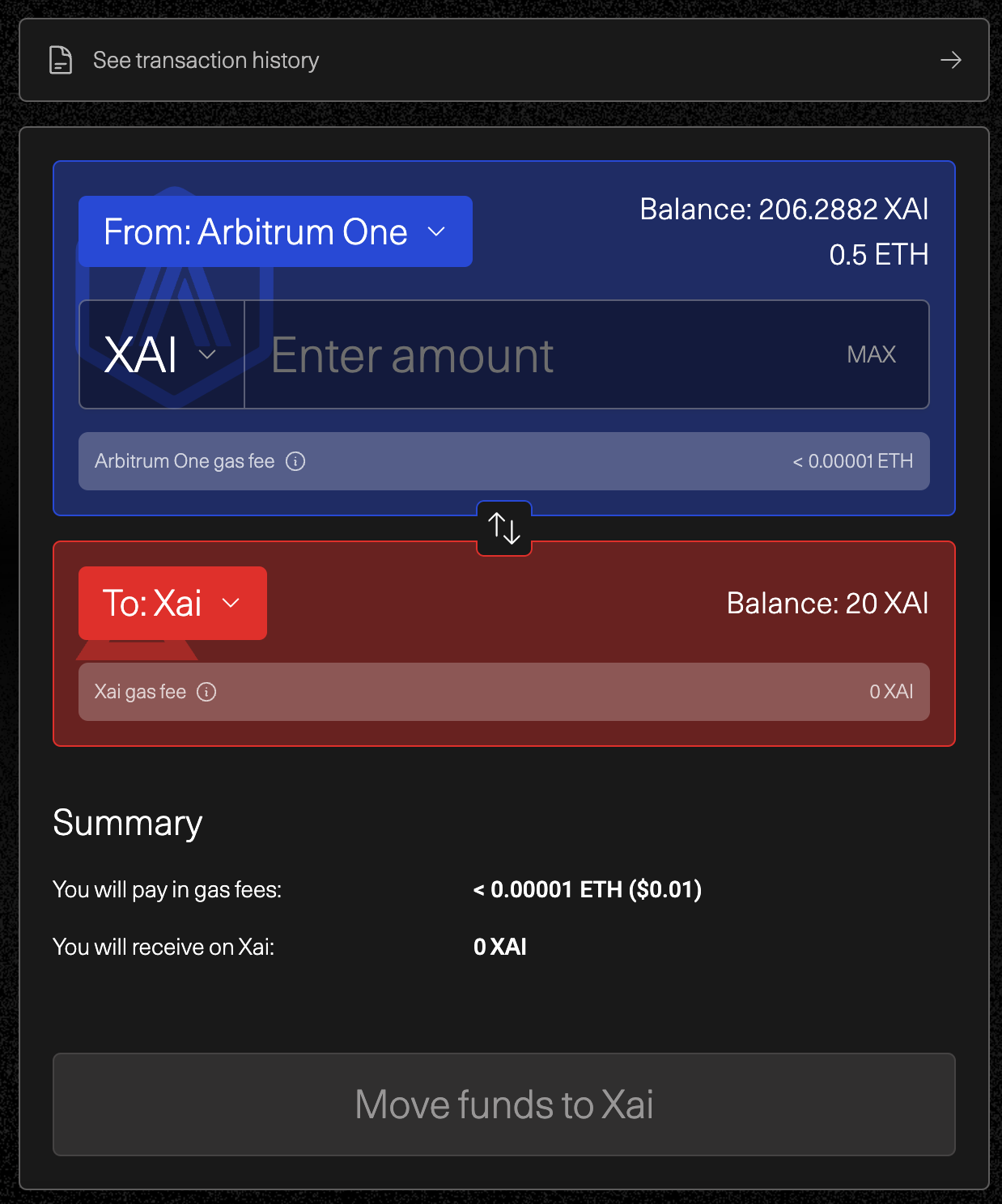Show info about Xai gas fee
Viewport: 1002px width, 1204px height.
(x=206, y=692)
